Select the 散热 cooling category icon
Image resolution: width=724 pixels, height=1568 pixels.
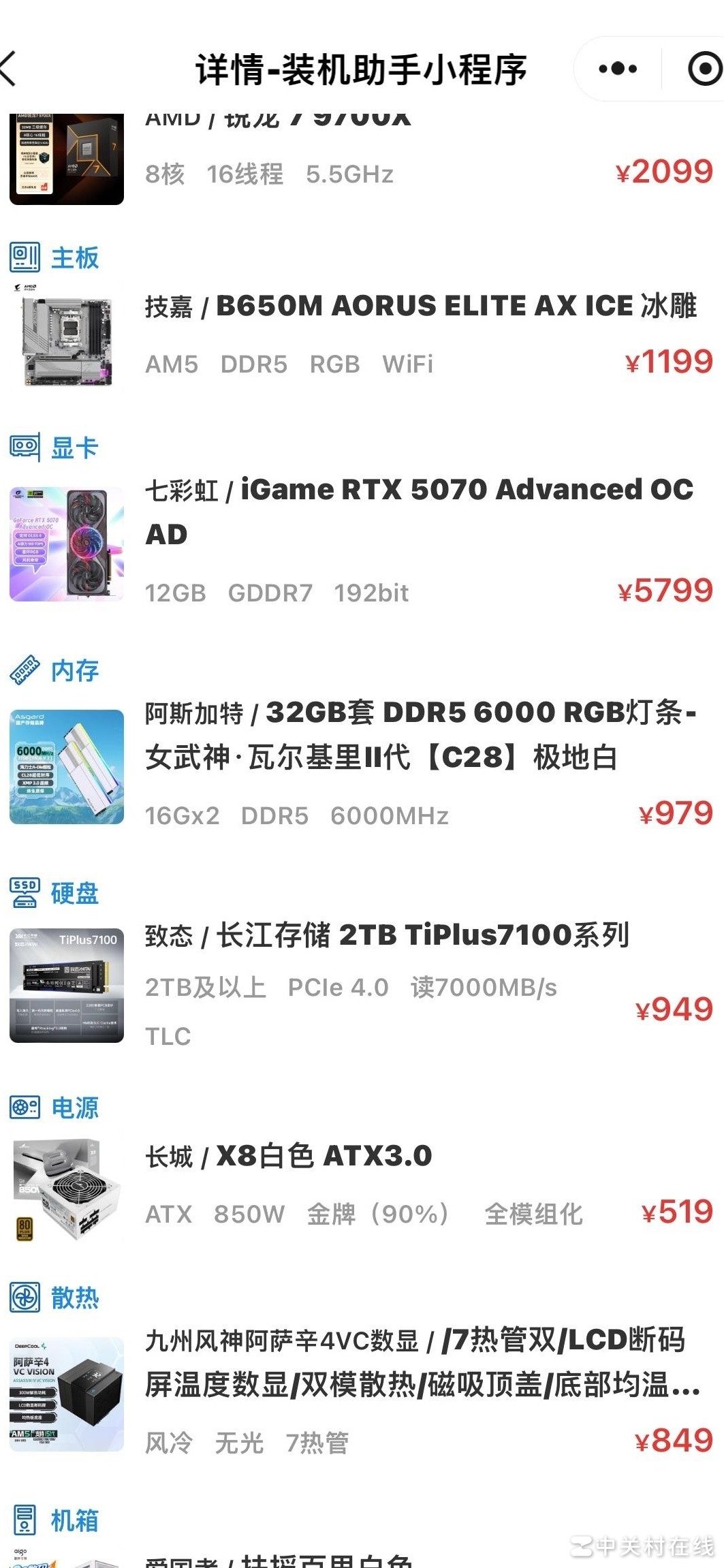point(24,1298)
